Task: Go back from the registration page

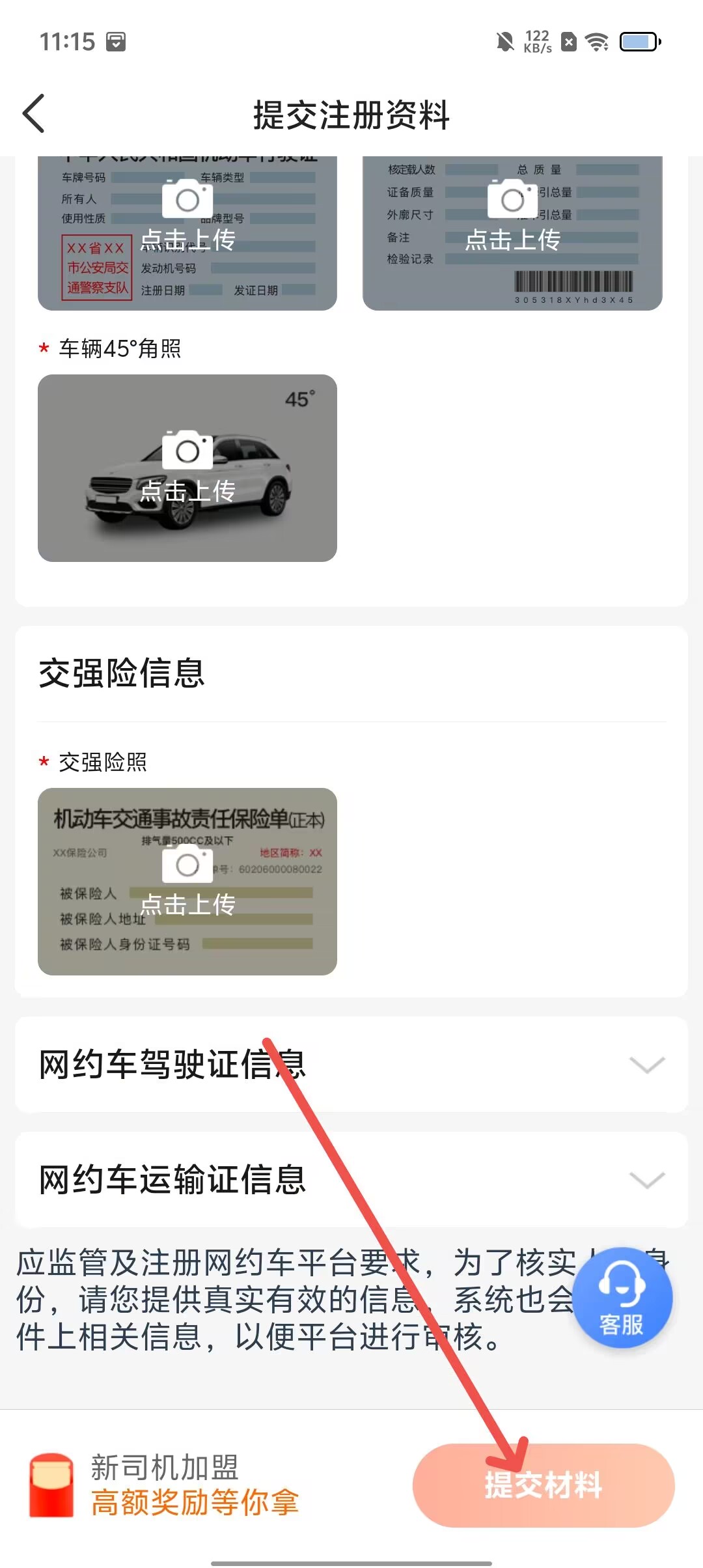Action: pos(34,114)
